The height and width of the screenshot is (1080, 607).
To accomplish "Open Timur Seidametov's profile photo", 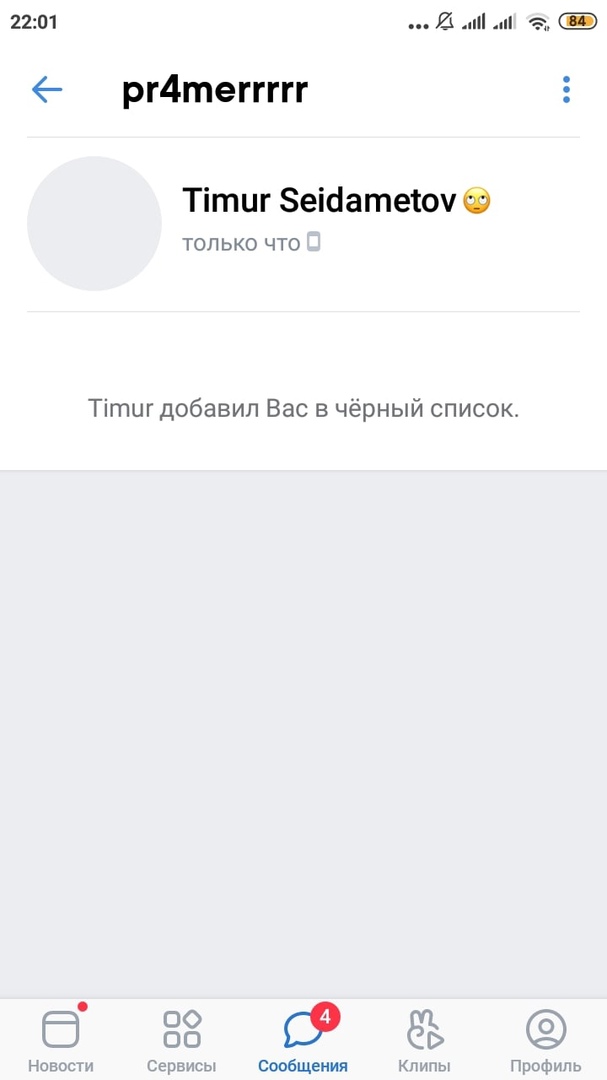I will (94, 223).
